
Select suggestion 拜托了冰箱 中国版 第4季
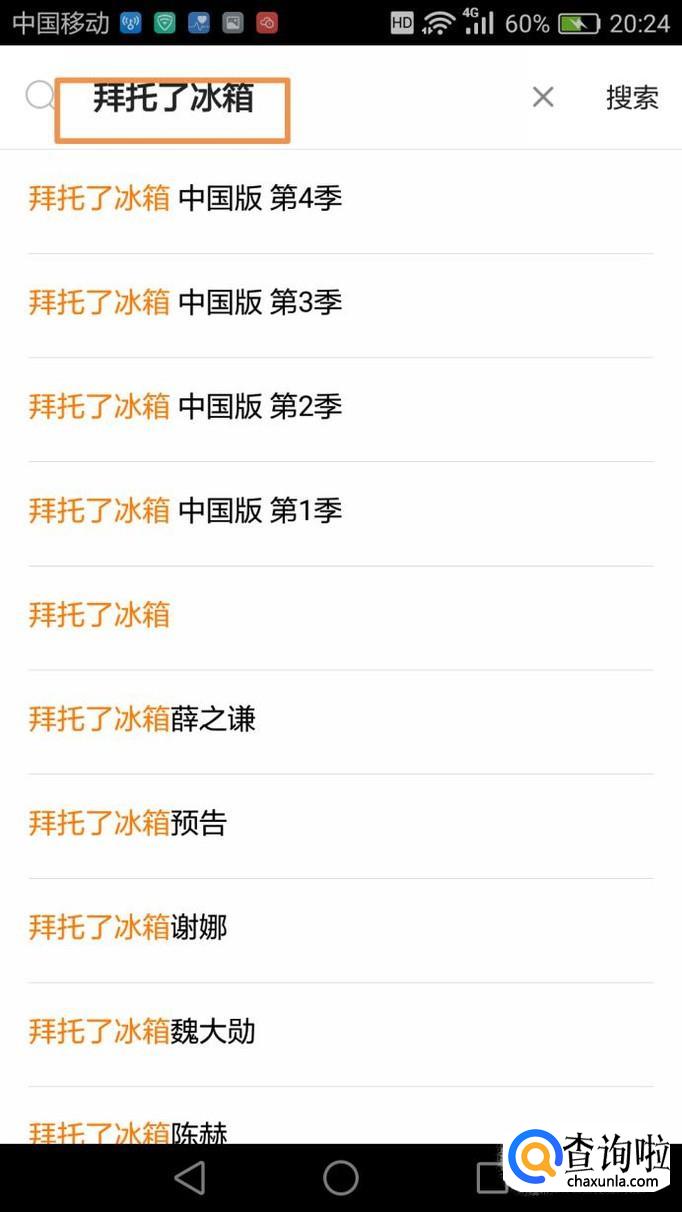coord(186,198)
